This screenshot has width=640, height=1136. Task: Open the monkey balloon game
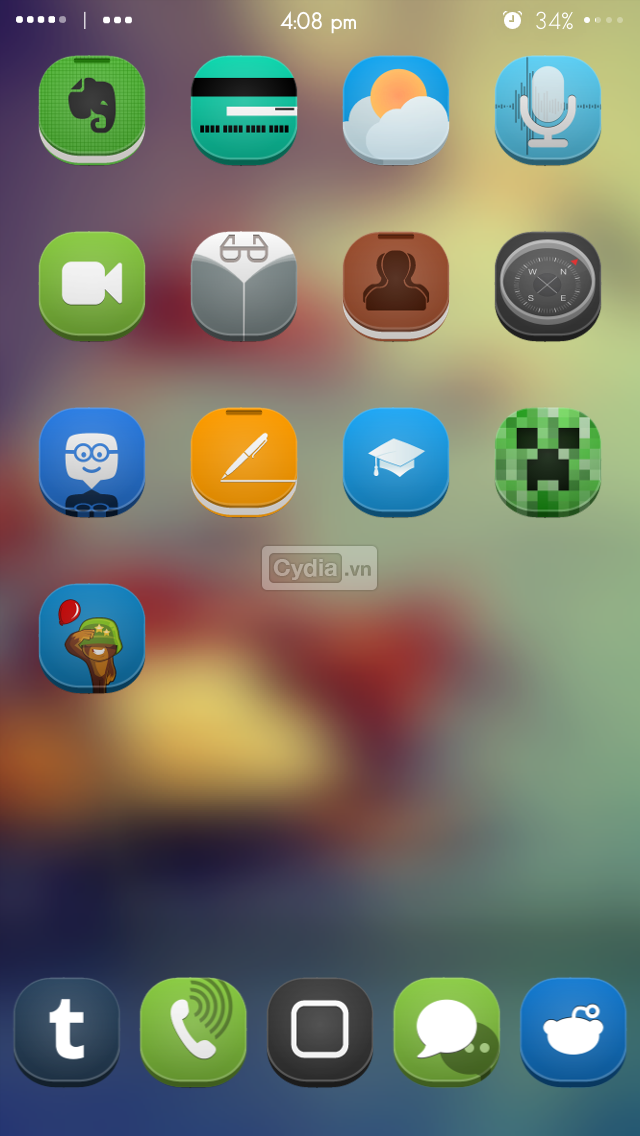(92, 636)
